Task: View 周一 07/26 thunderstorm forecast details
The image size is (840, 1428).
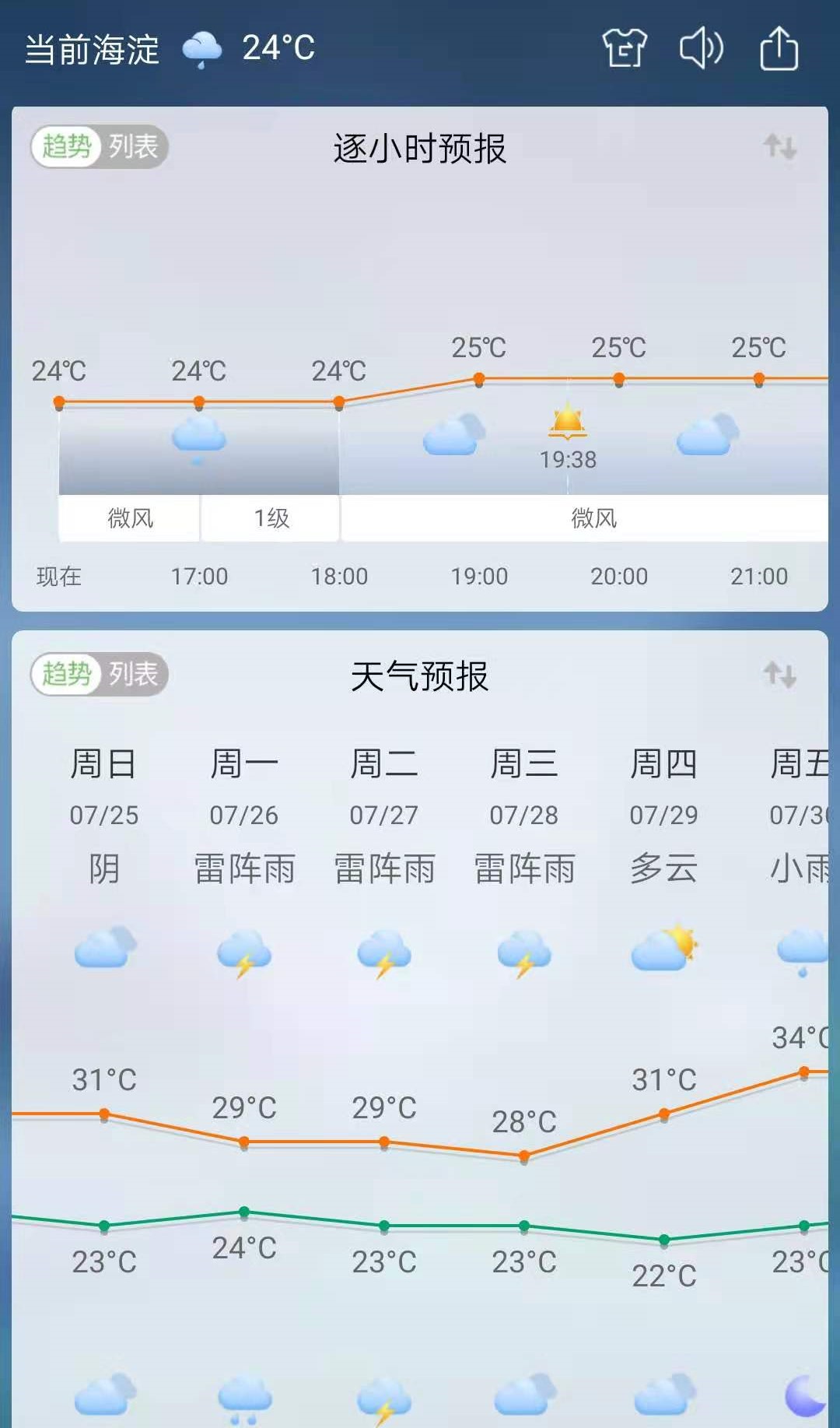Action: [244, 816]
